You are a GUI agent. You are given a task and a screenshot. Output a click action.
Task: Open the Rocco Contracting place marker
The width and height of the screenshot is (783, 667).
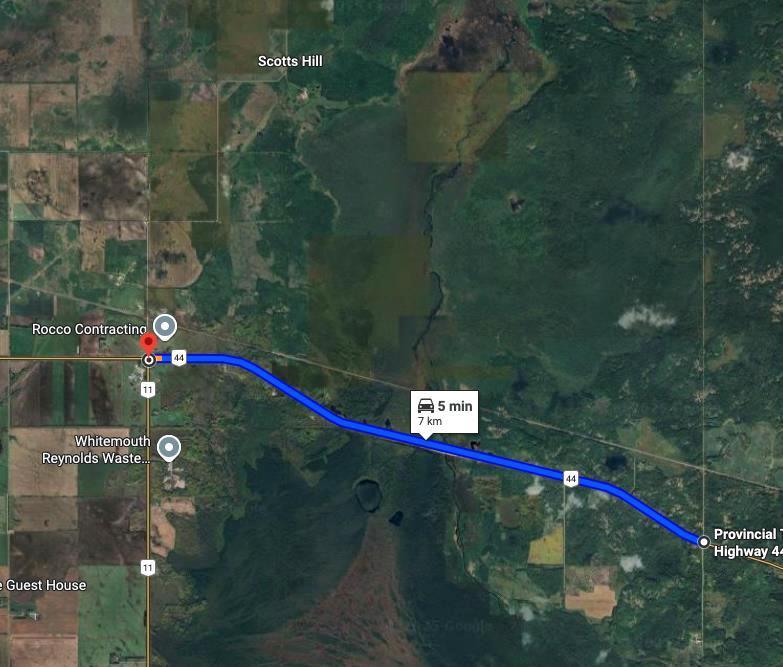coord(165,327)
